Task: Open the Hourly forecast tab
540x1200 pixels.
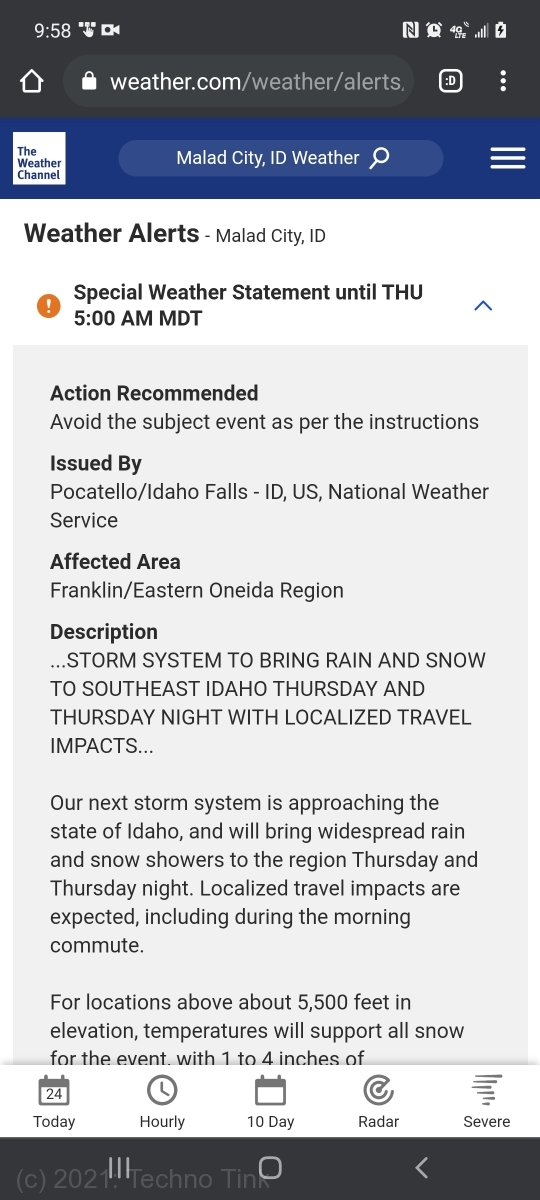Action: click(x=162, y=1102)
